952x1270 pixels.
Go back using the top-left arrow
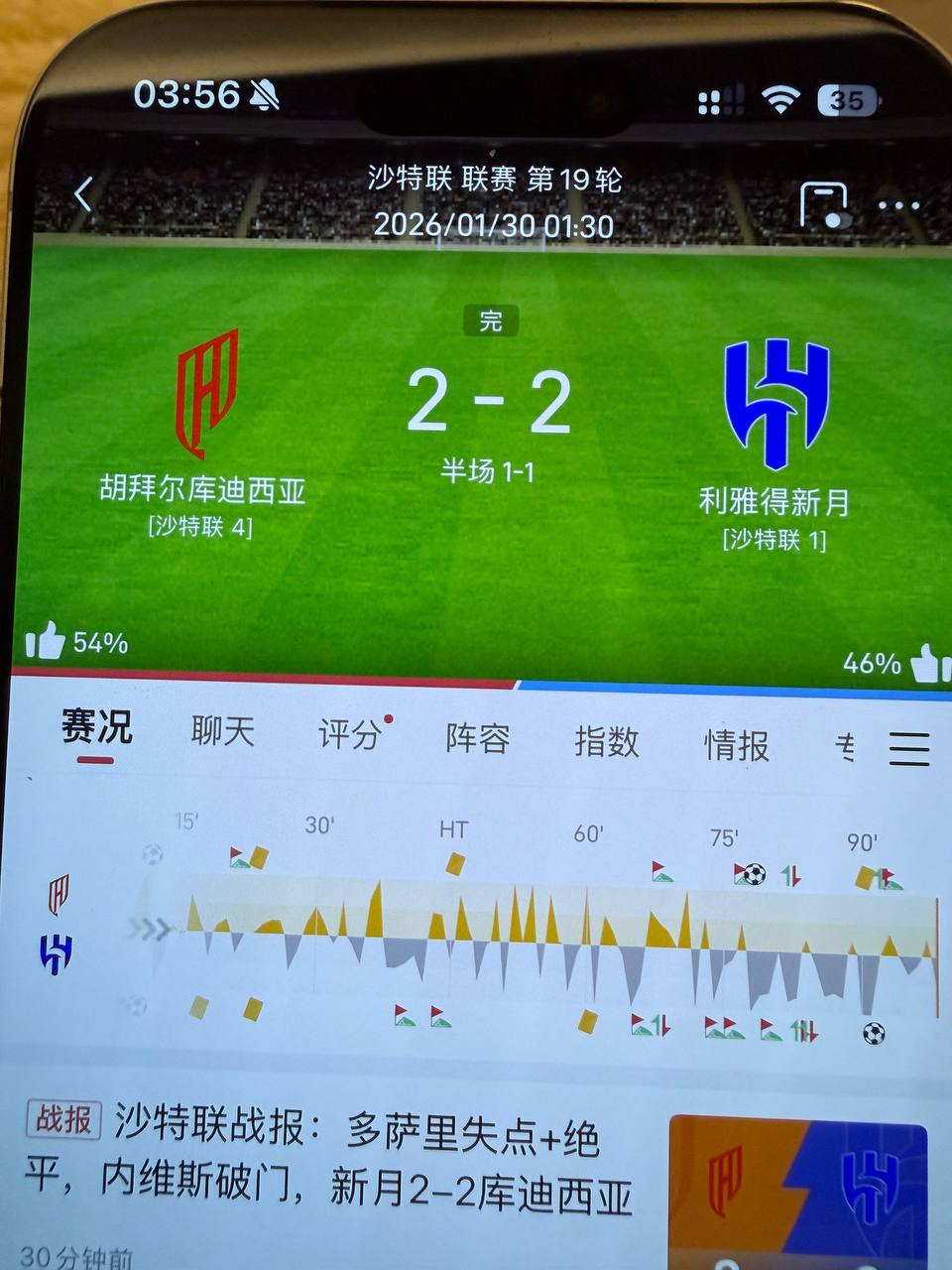[x=83, y=194]
